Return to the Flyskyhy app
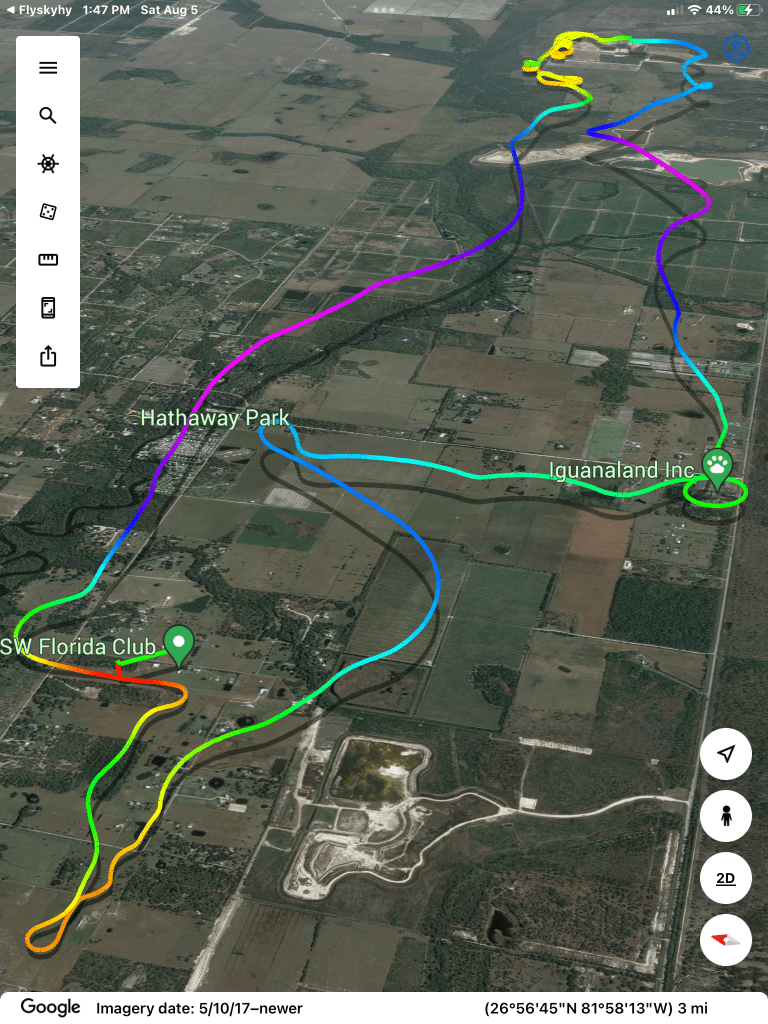This screenshot has width=768, height=1024. [40, 10]
